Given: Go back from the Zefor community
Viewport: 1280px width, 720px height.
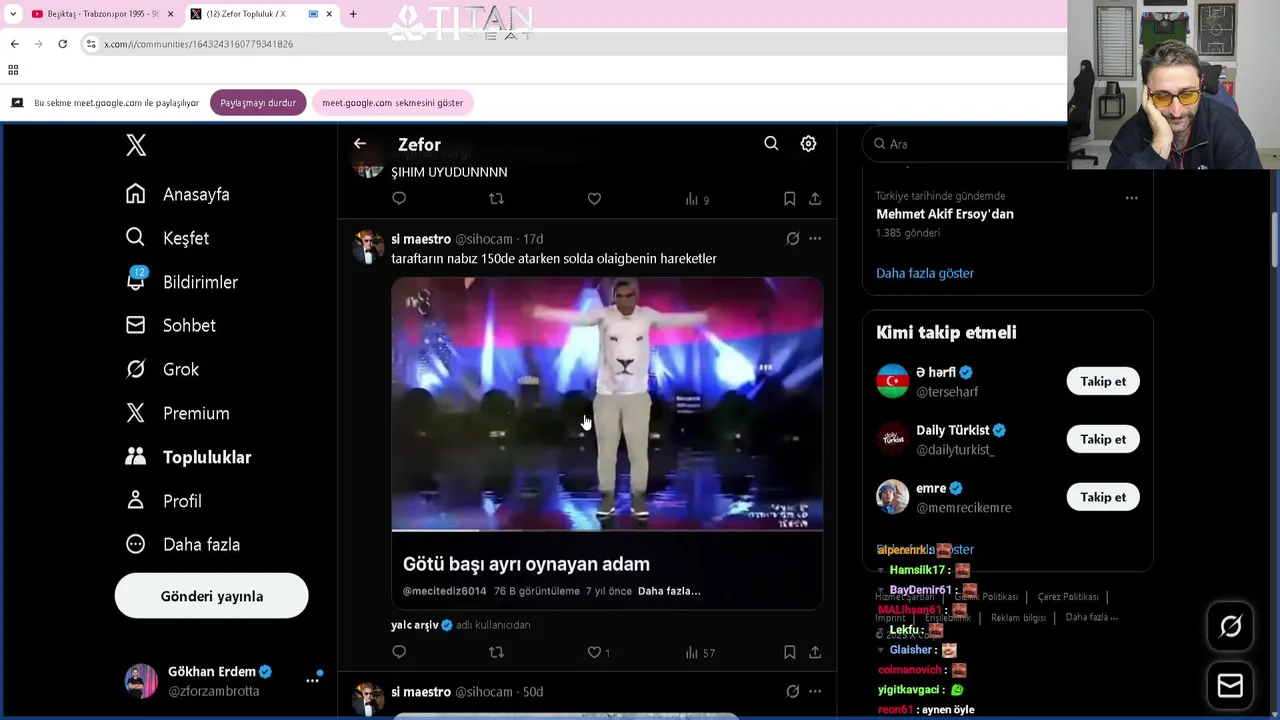Looking at the screenshot, I should [x=360, y=144].
